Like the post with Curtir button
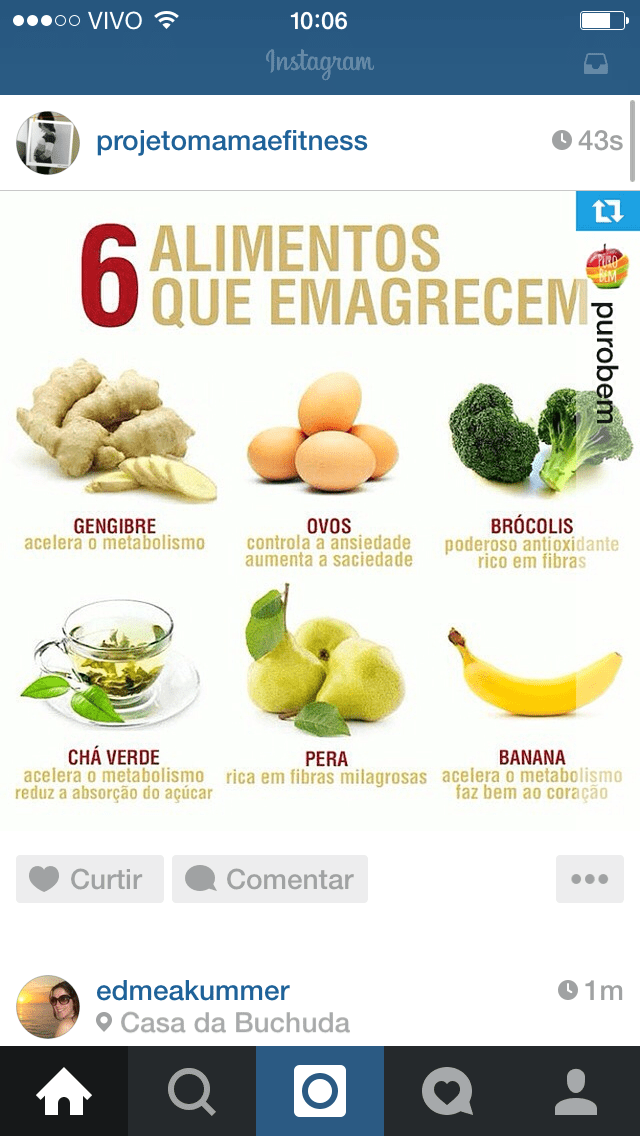 tap(89, 879)
